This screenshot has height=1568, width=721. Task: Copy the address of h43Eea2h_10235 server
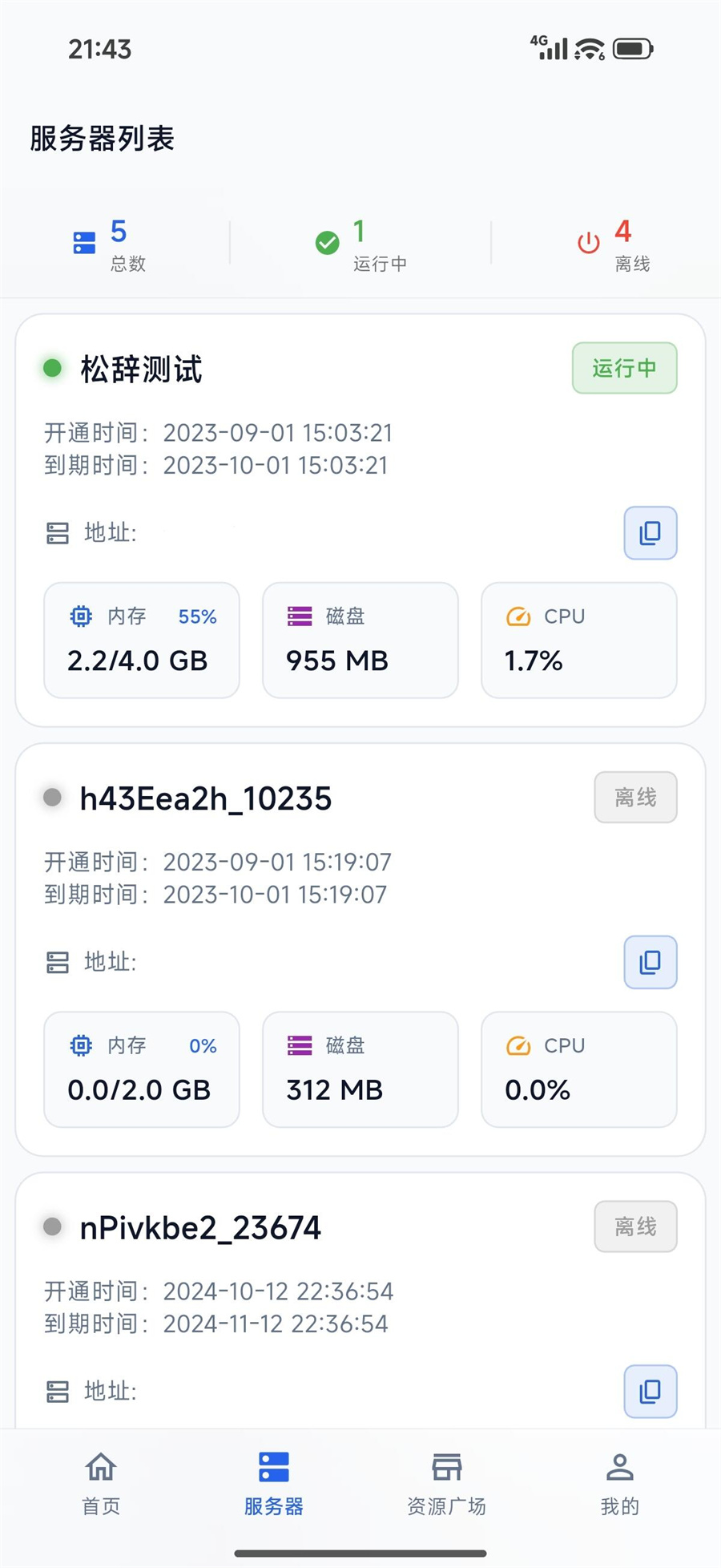point(650,963)
